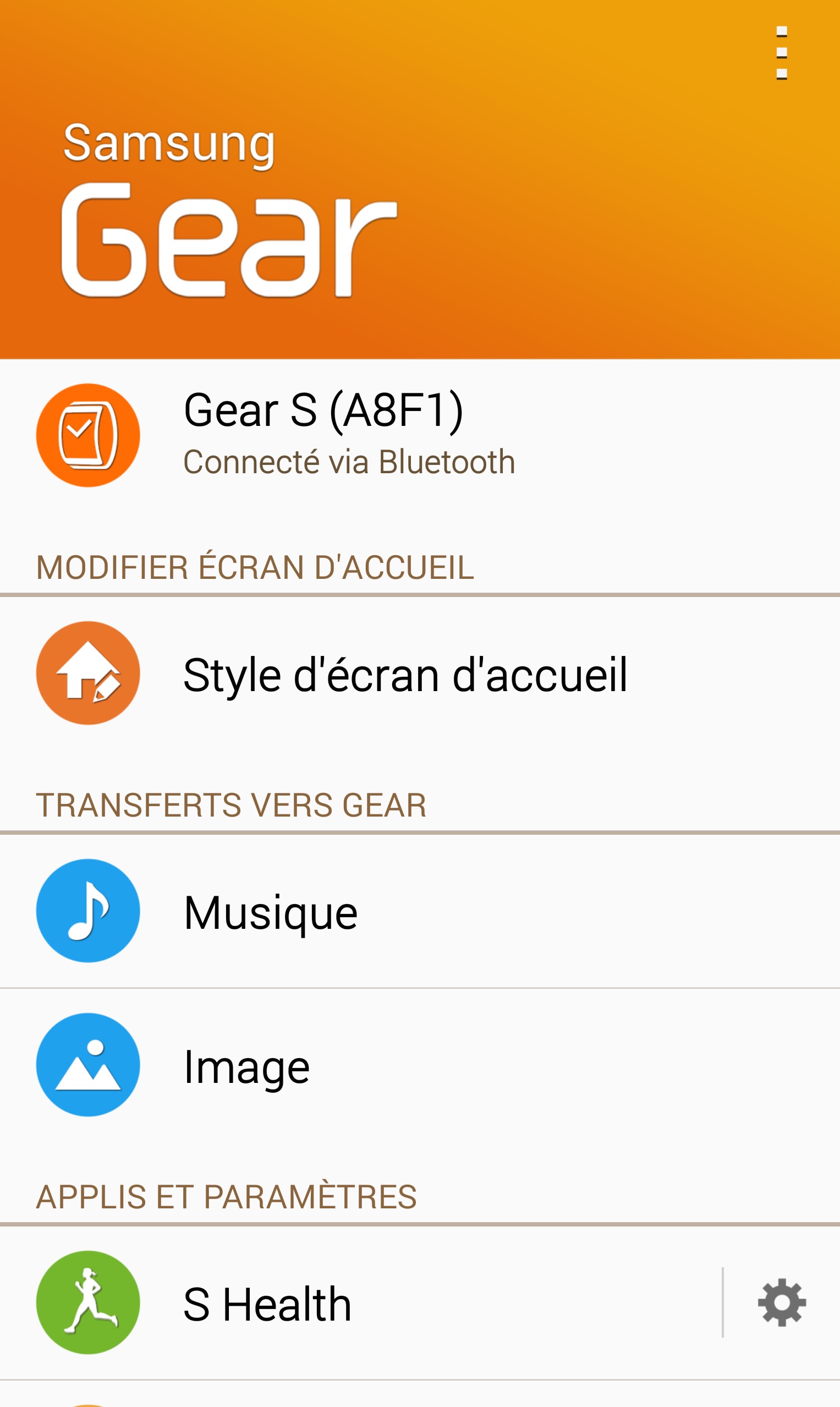The width and height of the screenshot is (840, 1407).
Task: Open Style d'écran d'accueil
Action: [x=405, y=674]
